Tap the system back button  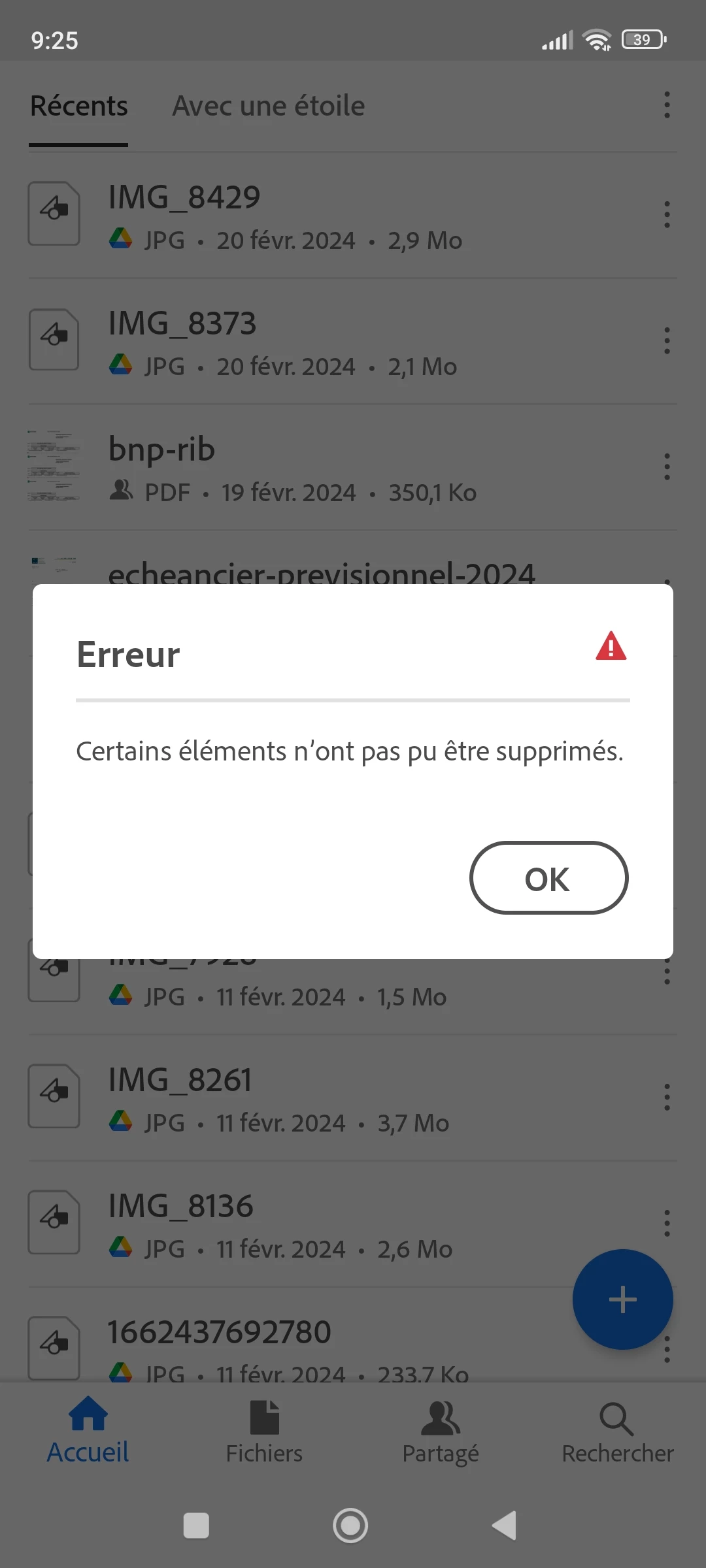[x=505, y=1526]
